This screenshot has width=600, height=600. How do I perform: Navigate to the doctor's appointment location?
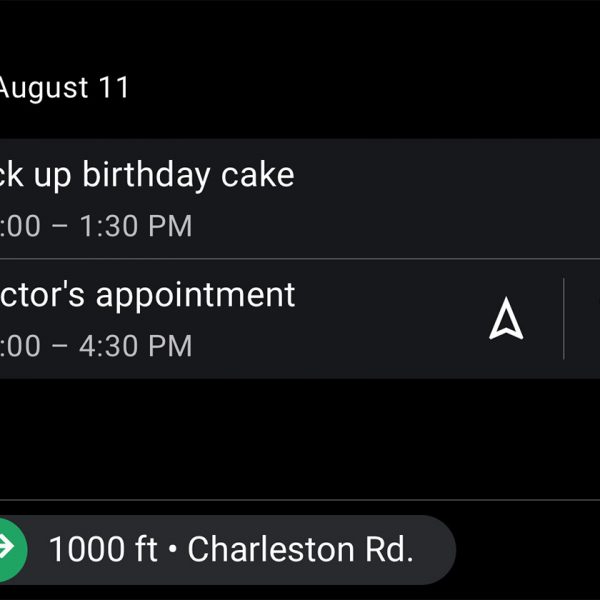click(x=506, y=320)
